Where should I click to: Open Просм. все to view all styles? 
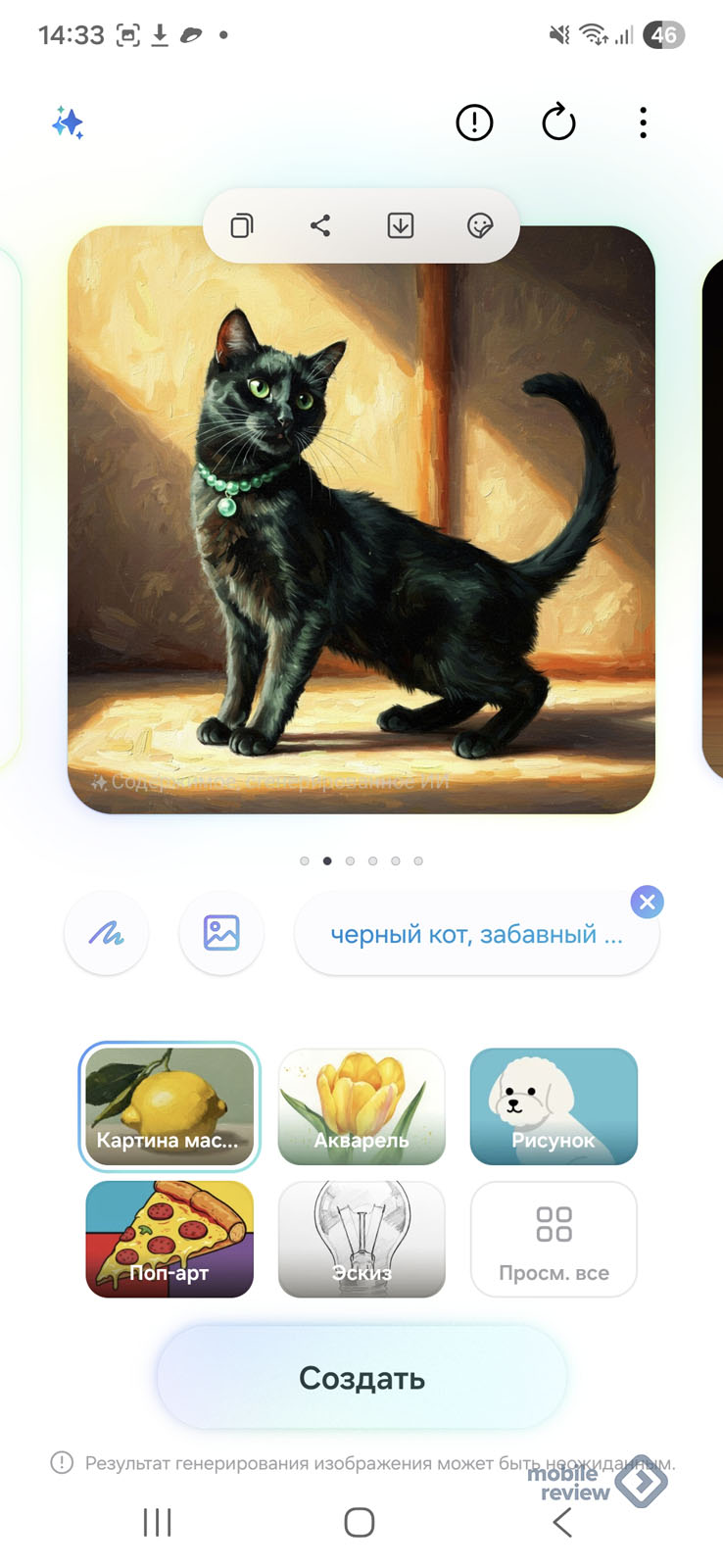(554, 1239)
